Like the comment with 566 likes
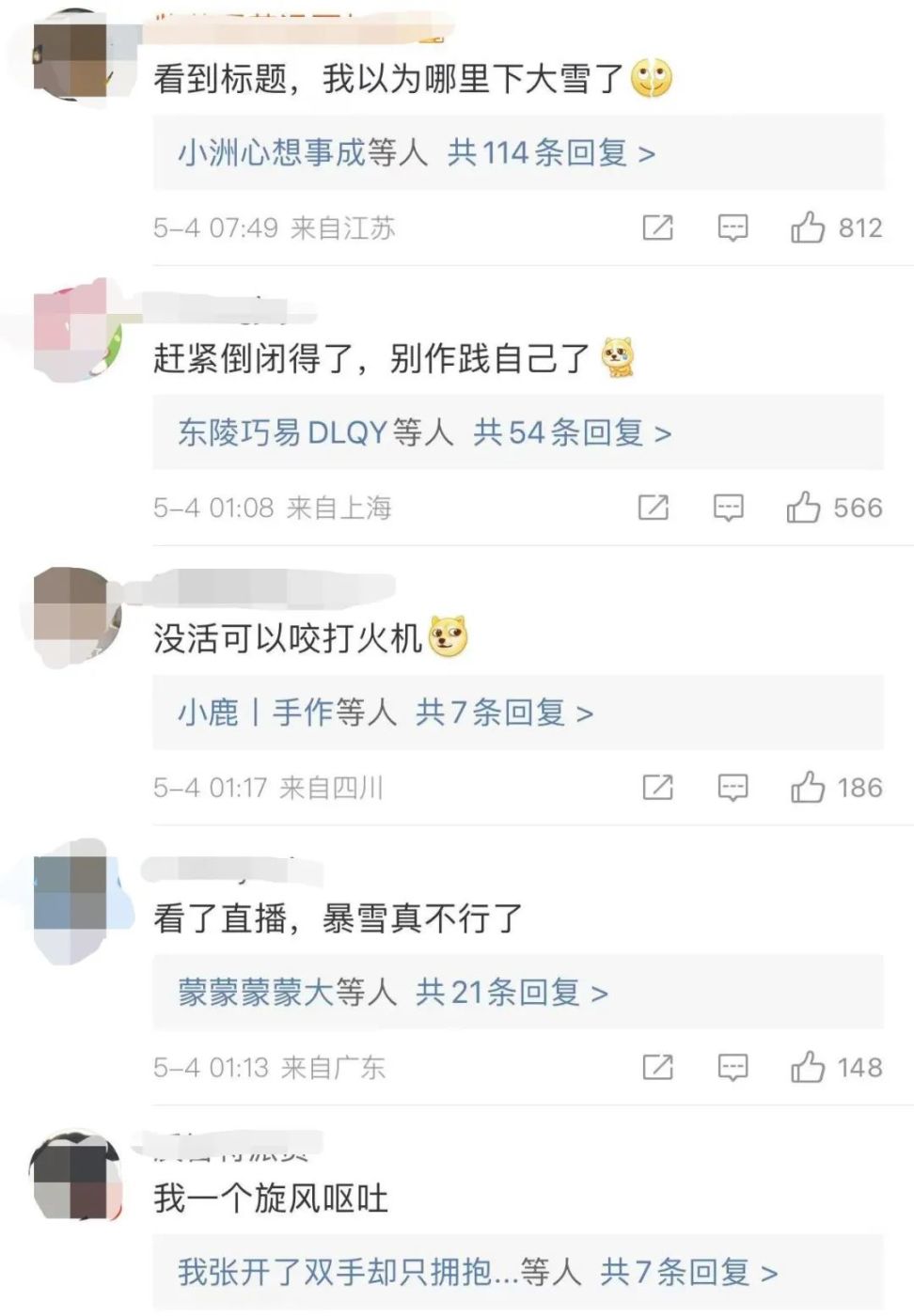Screen dimensions: 914x1316 [x=803, y=508]
